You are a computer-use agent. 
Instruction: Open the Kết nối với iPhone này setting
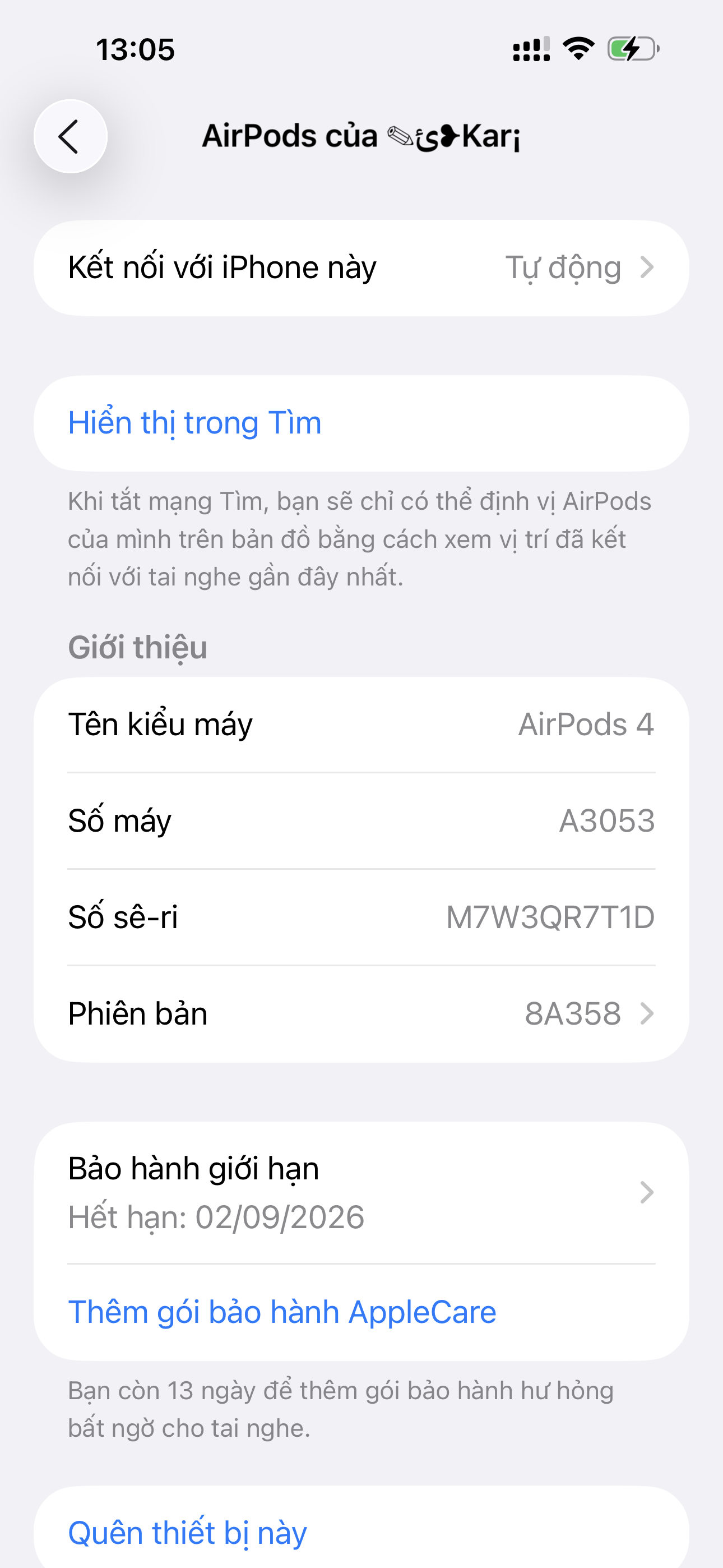[x=361, y=268]
